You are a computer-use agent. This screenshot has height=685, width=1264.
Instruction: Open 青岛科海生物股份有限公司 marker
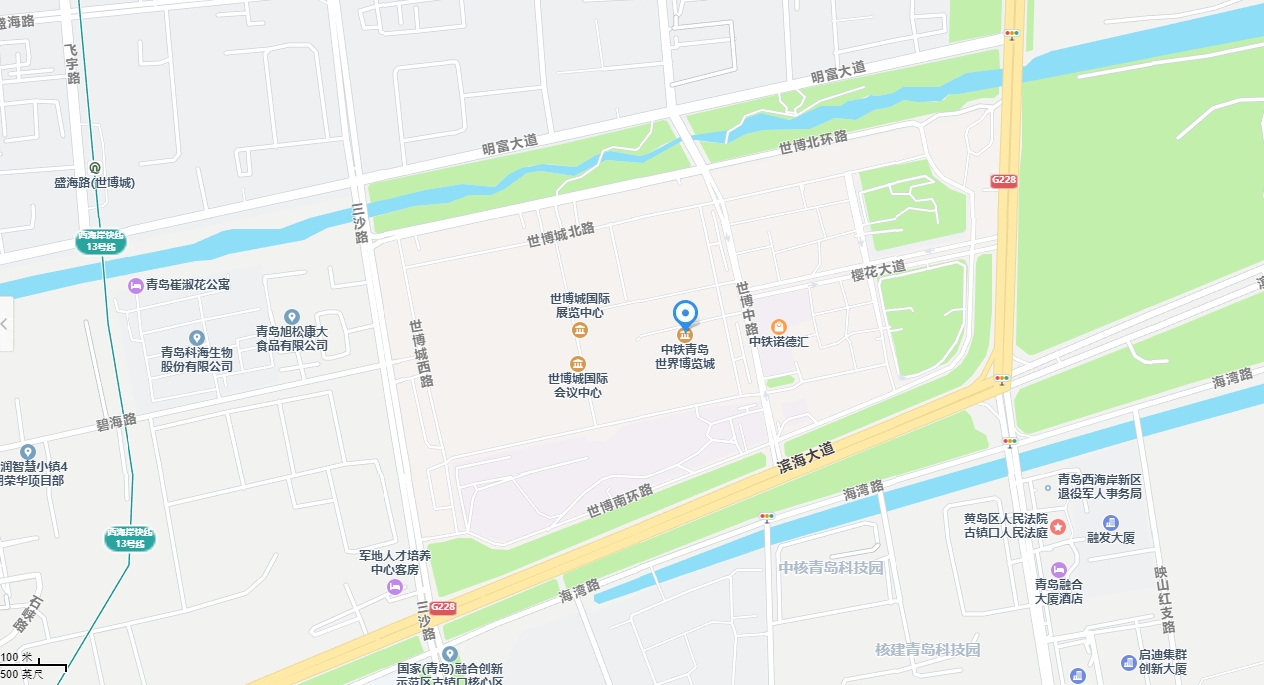click(197, 338)
